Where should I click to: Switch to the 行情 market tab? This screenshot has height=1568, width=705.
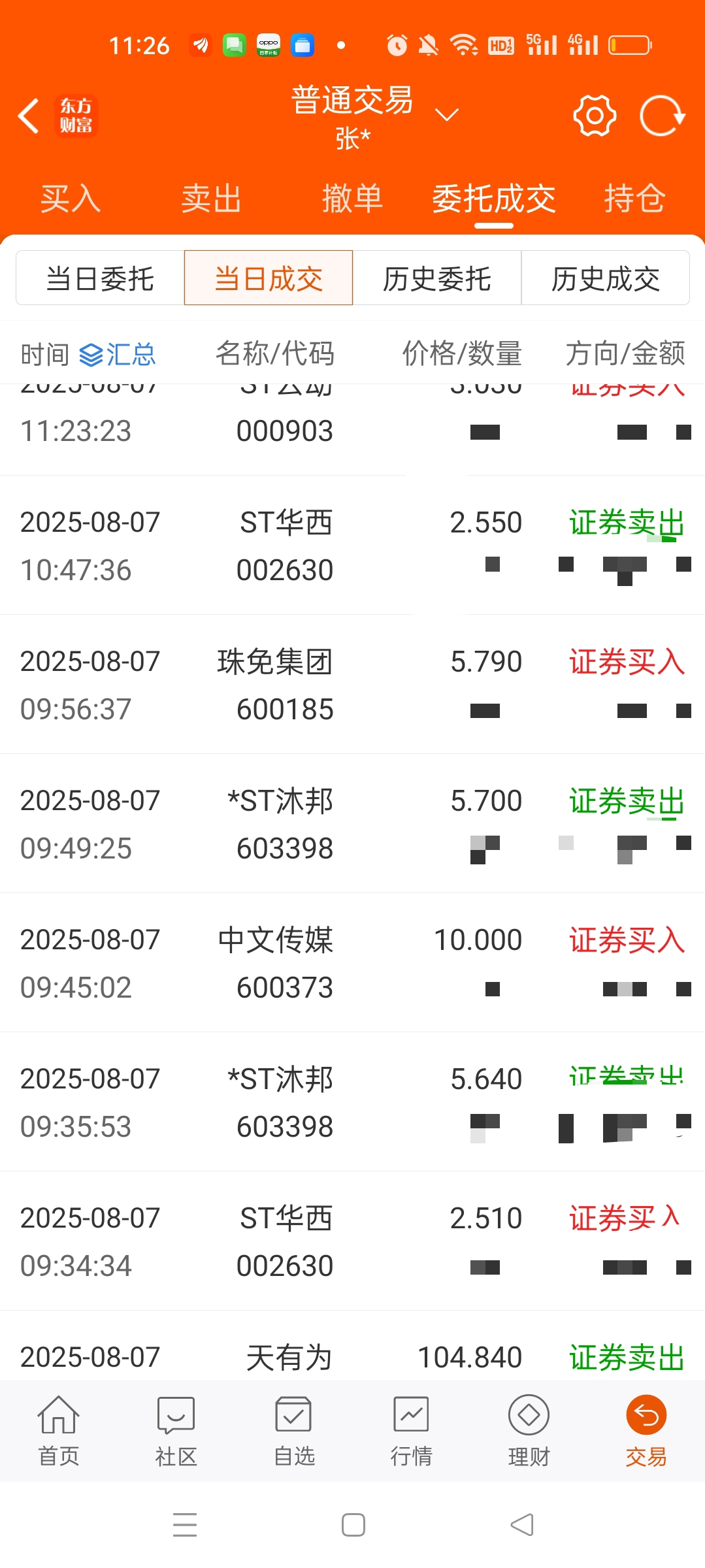412,1431
